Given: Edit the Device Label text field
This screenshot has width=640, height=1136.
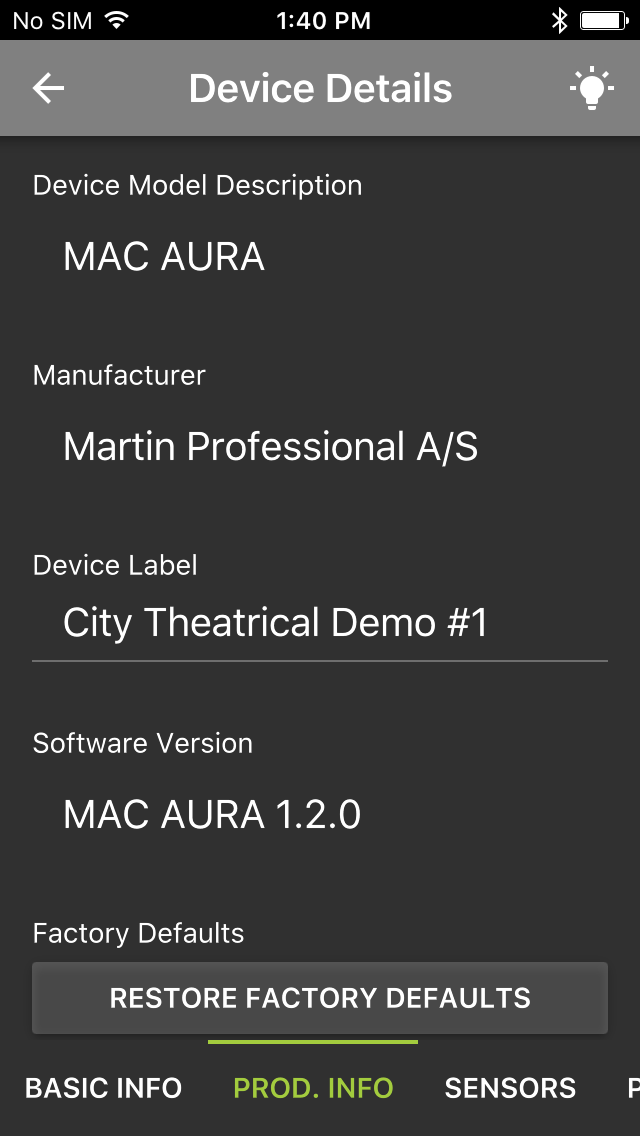Looking at the screenshot, I should 320,624.
